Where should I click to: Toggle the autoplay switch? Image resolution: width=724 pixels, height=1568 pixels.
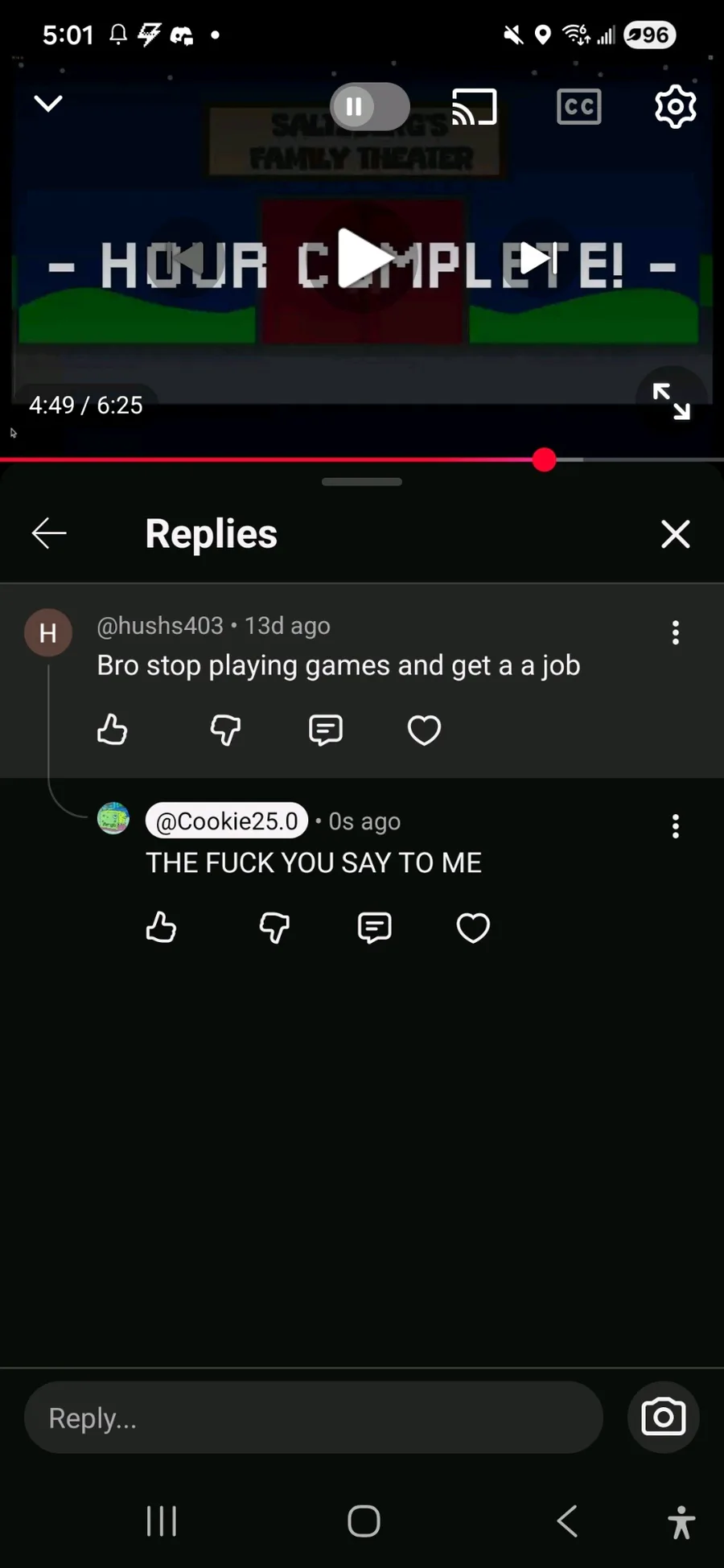click(369, 106)
